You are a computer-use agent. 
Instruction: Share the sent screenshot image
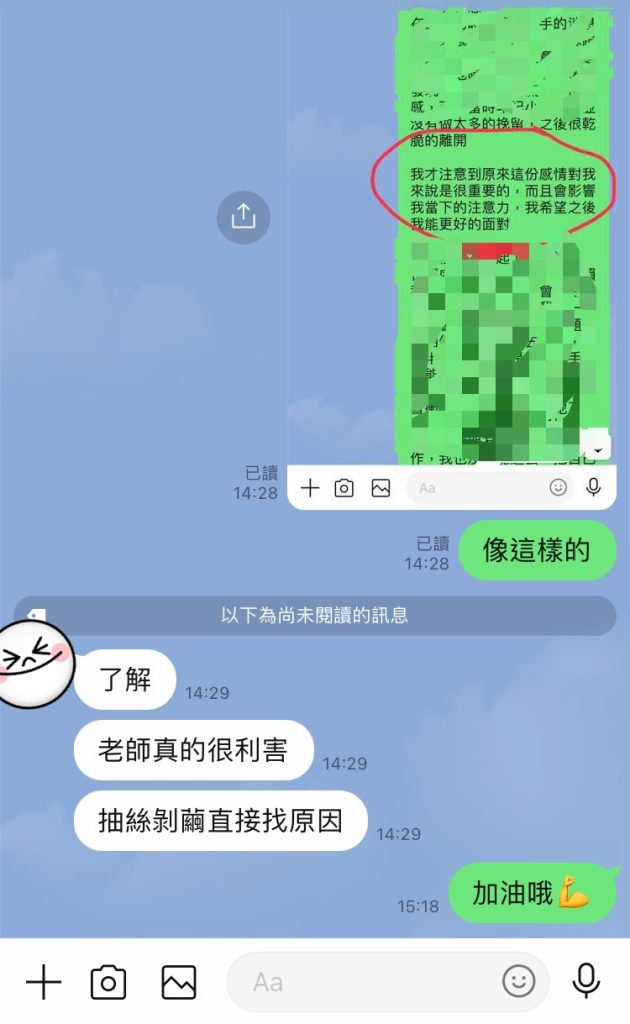click(243, 216)
